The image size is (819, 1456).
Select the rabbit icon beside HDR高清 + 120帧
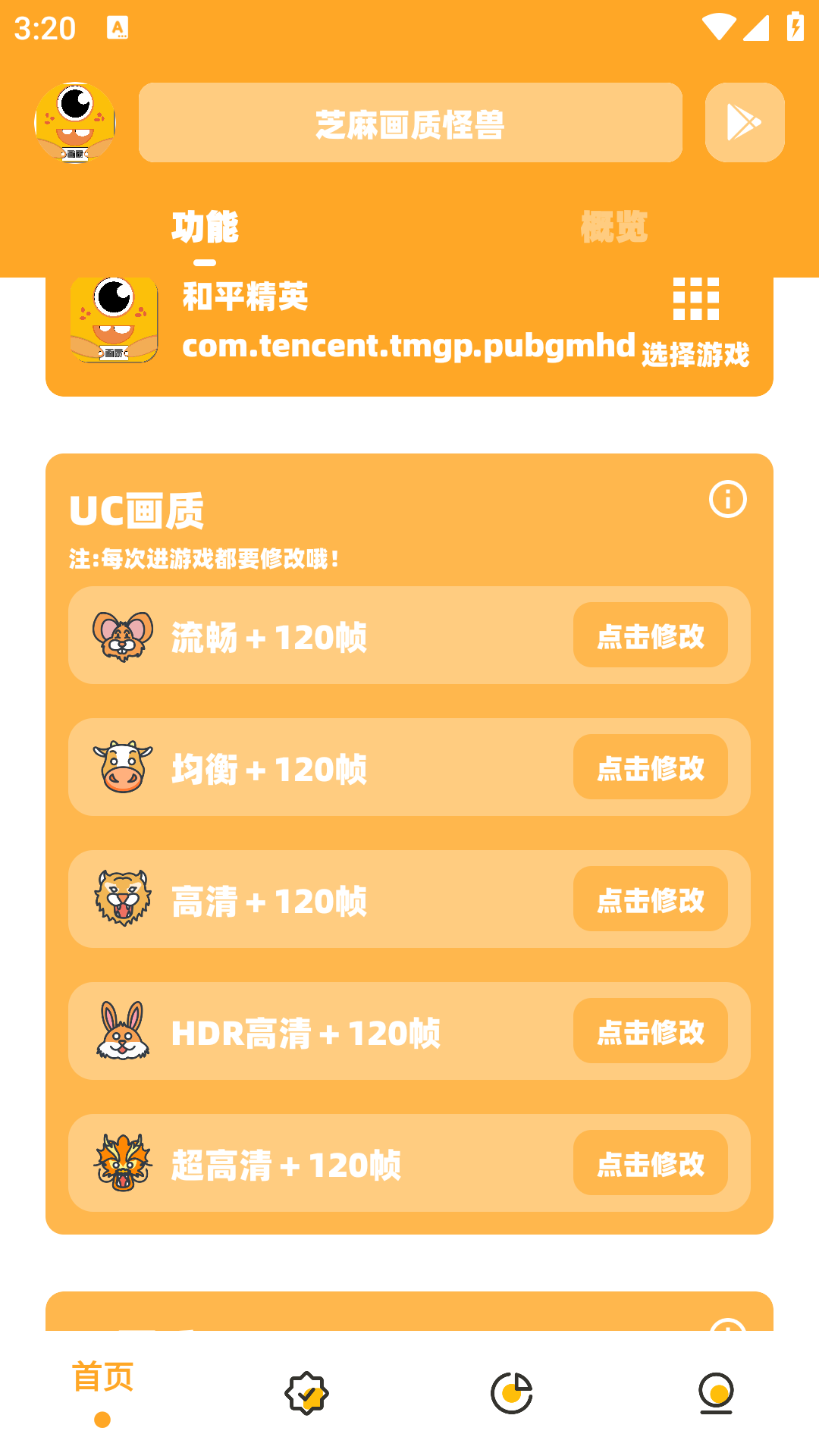[121, 1031]
